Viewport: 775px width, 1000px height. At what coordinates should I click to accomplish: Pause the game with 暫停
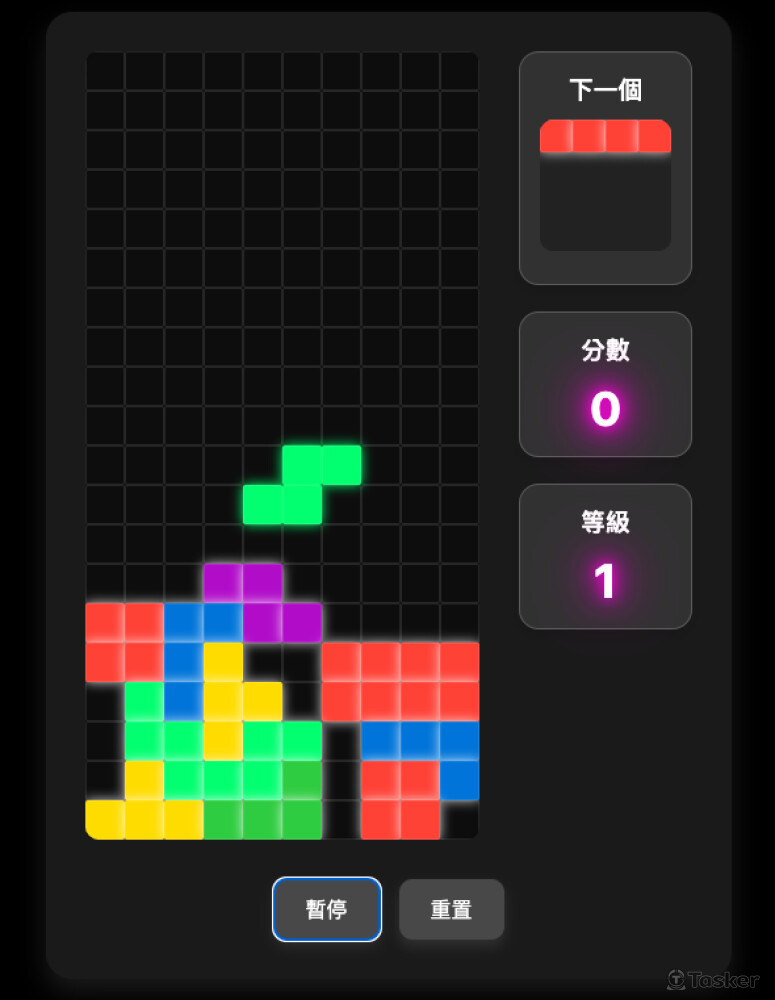[x=327, y=909]
